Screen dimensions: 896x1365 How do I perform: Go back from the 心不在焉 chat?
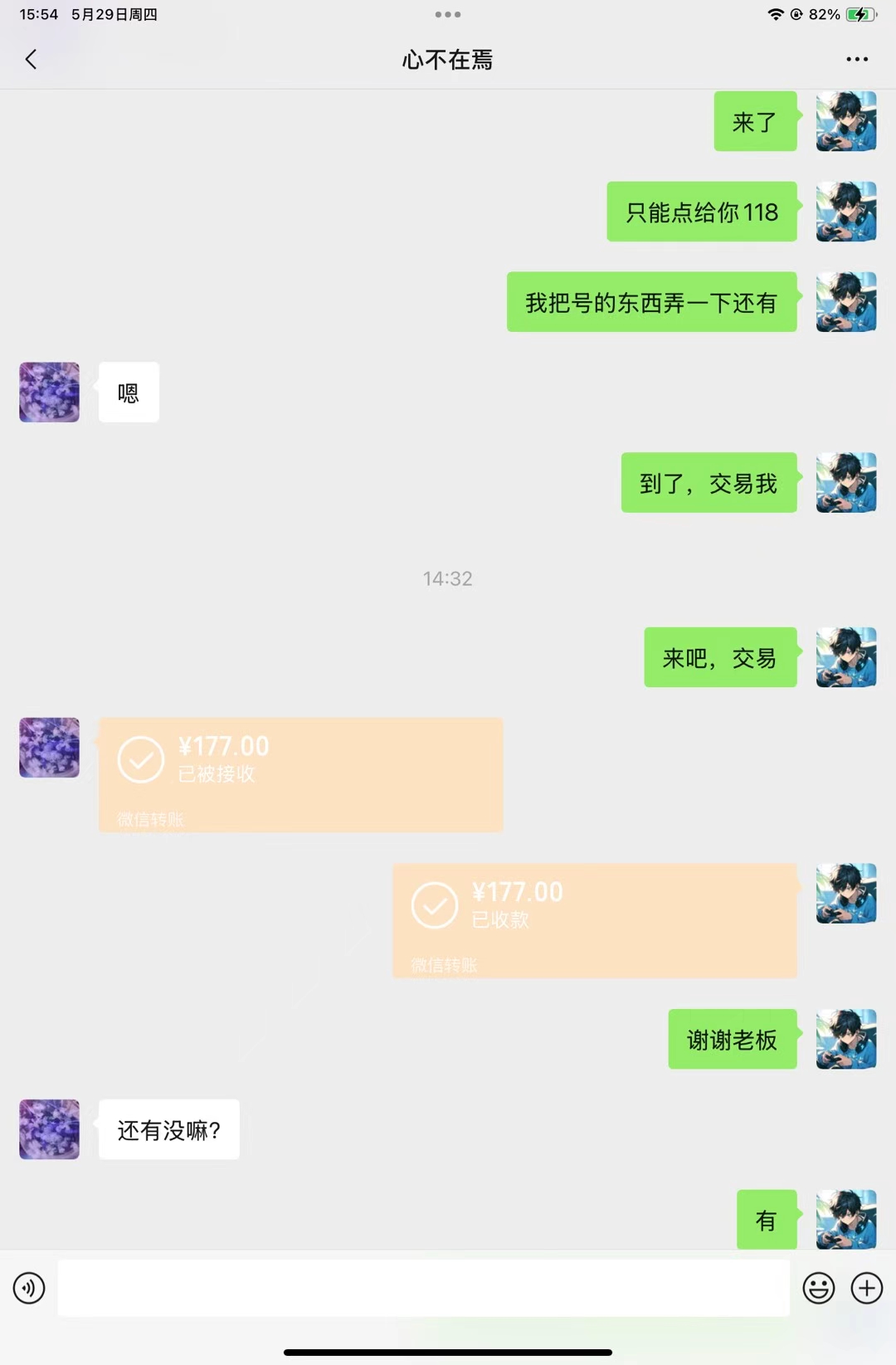[x=32, y=59]
